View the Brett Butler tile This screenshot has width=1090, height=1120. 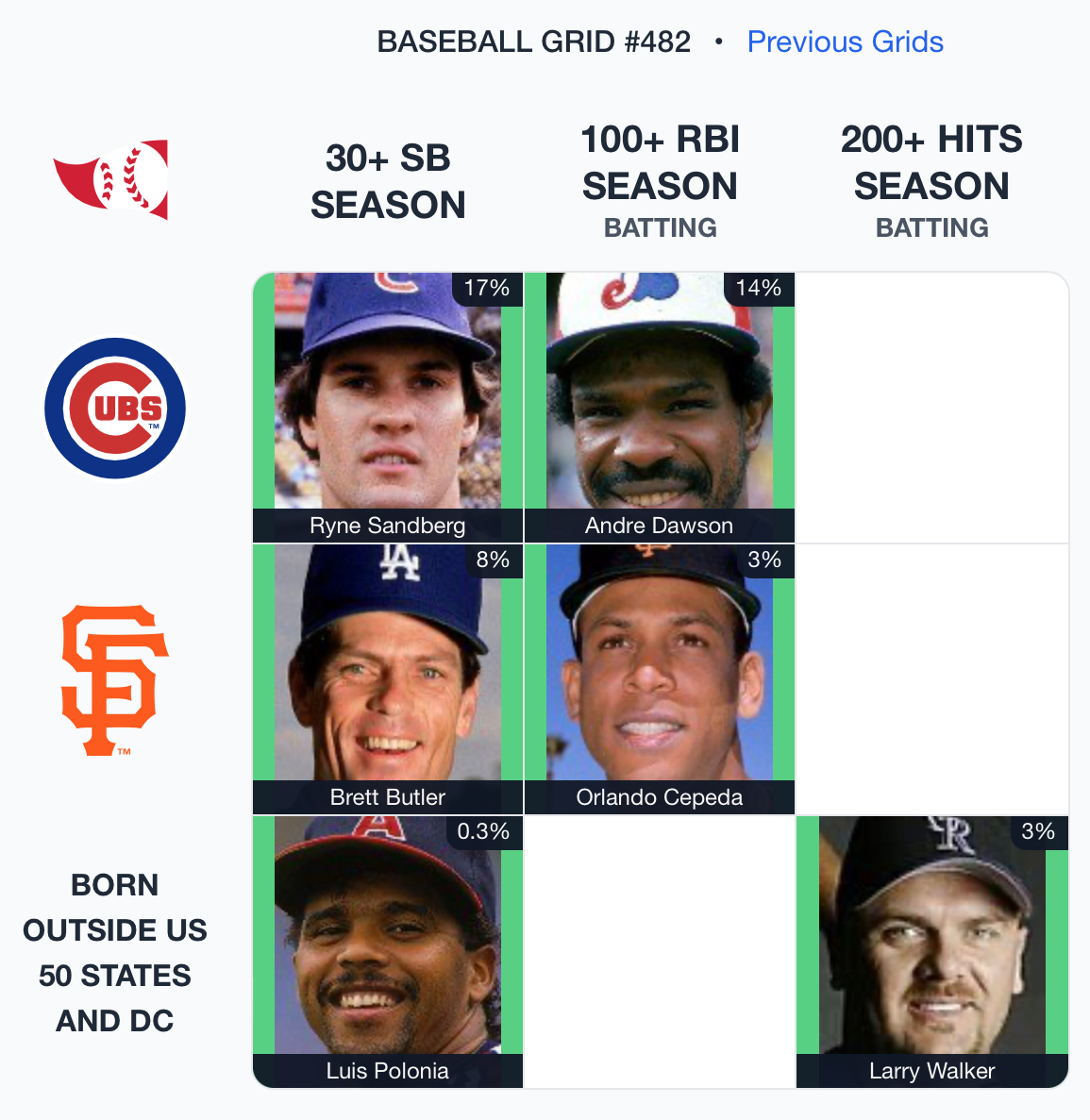click(388, 677)
